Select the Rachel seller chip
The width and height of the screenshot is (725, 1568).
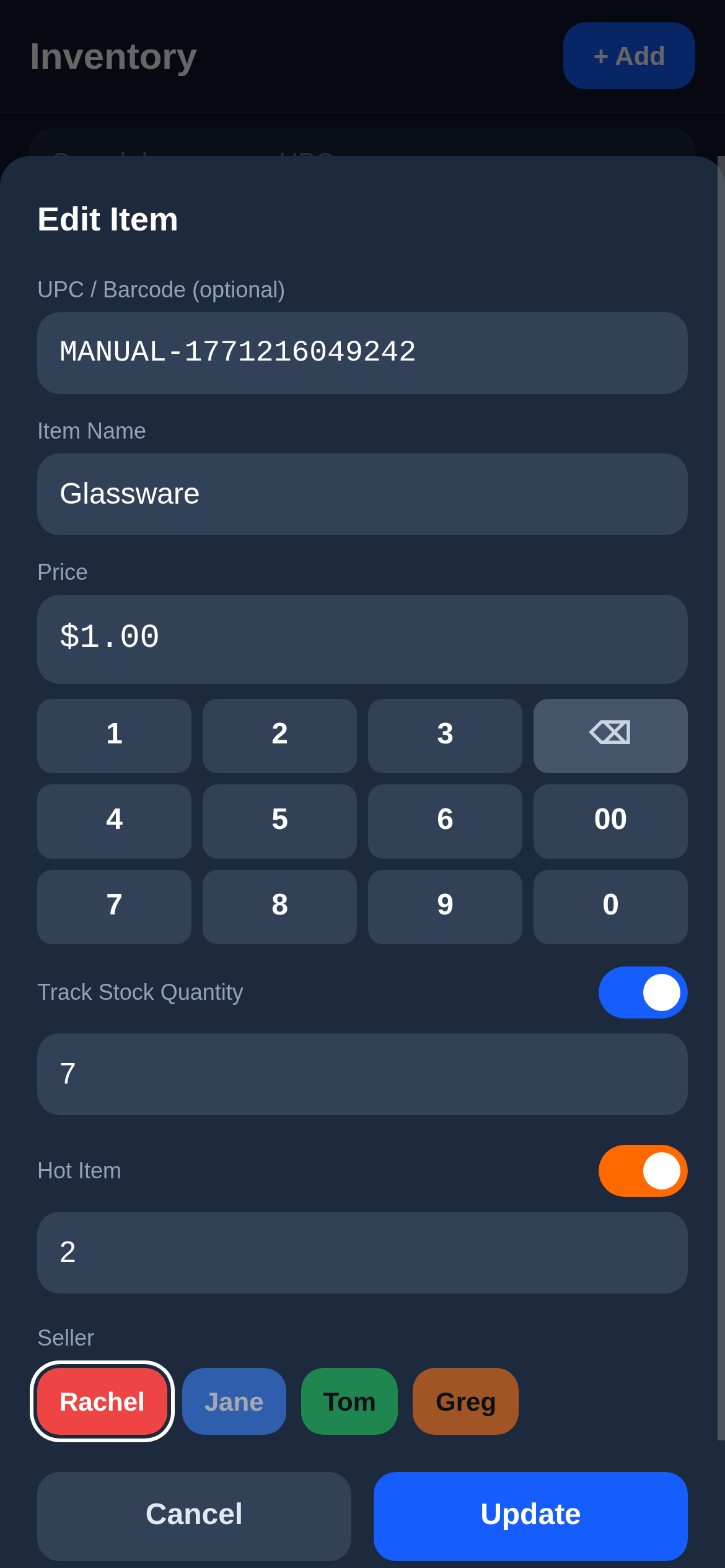tap(102, 1401)
